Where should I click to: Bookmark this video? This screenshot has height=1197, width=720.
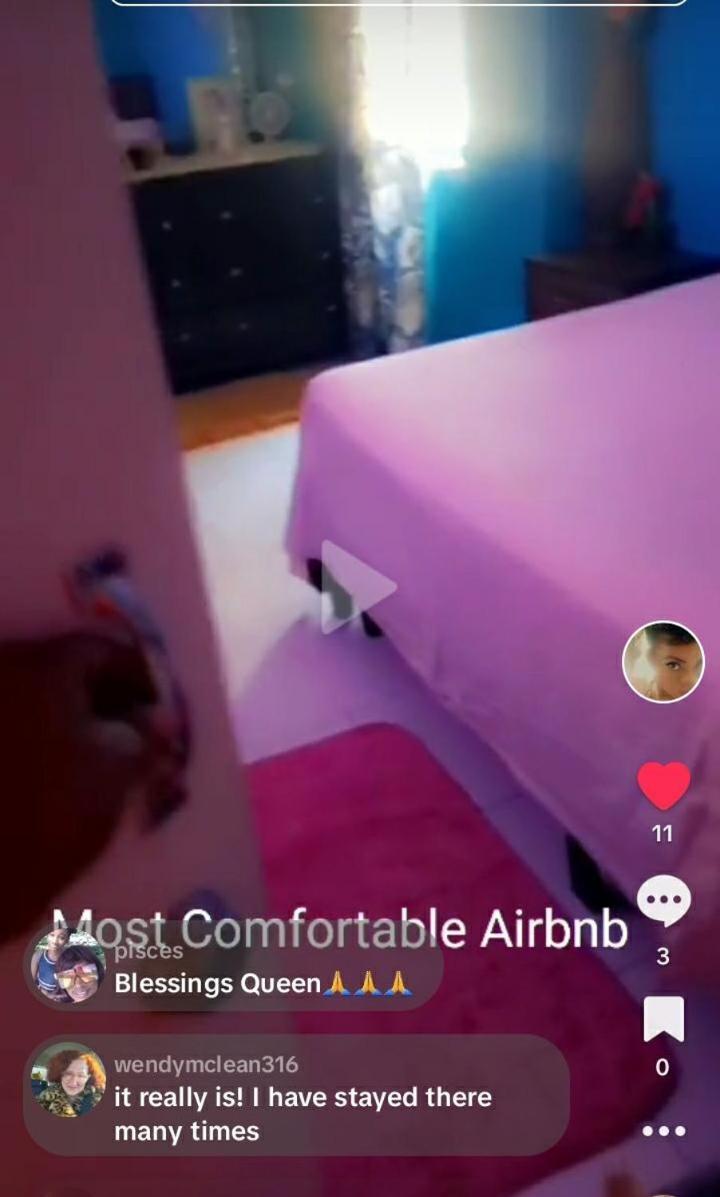pyautogui.click(x=663, y=1019)
